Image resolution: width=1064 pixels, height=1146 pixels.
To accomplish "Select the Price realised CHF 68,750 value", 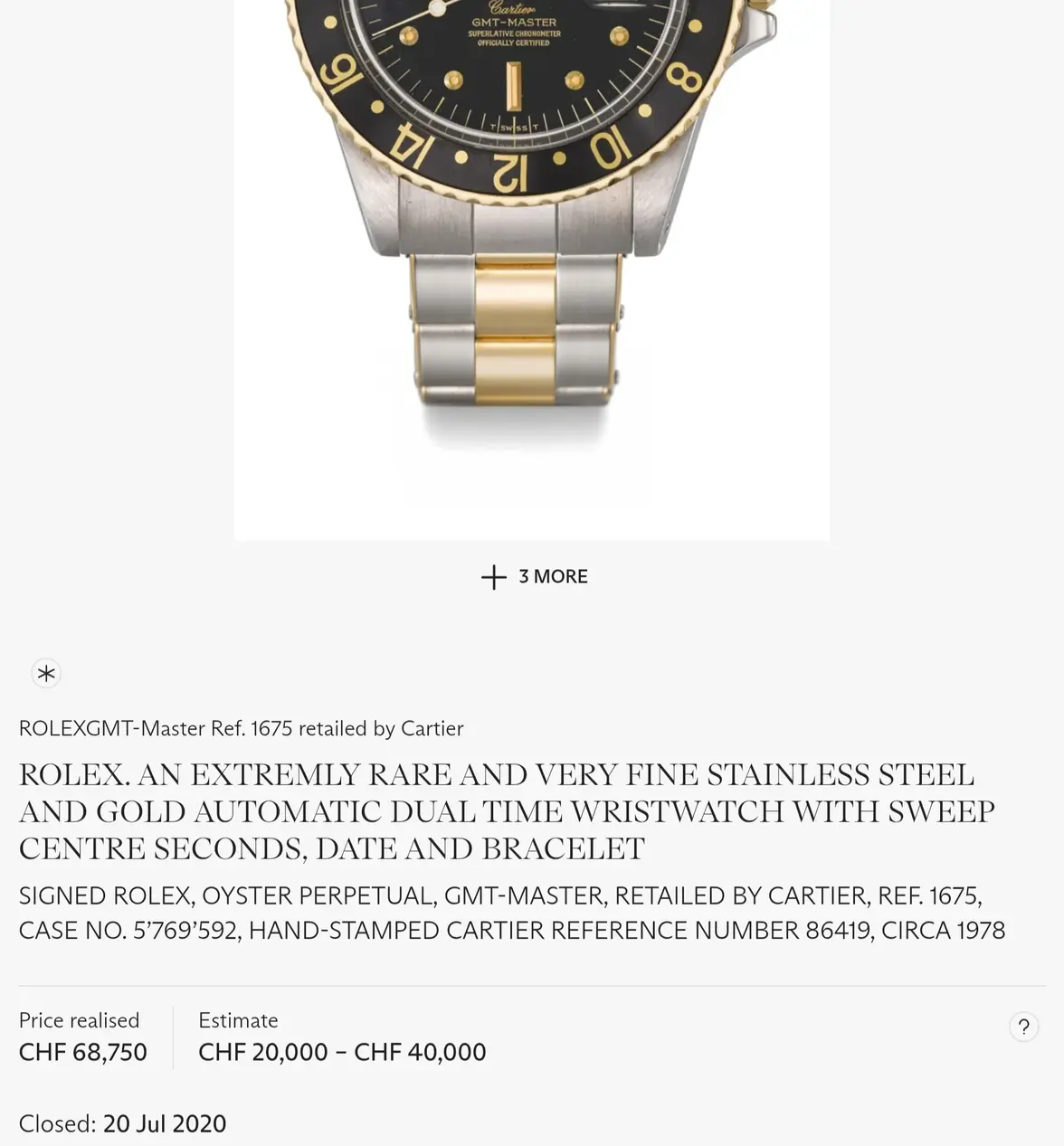I will [x=82, y=1052].
